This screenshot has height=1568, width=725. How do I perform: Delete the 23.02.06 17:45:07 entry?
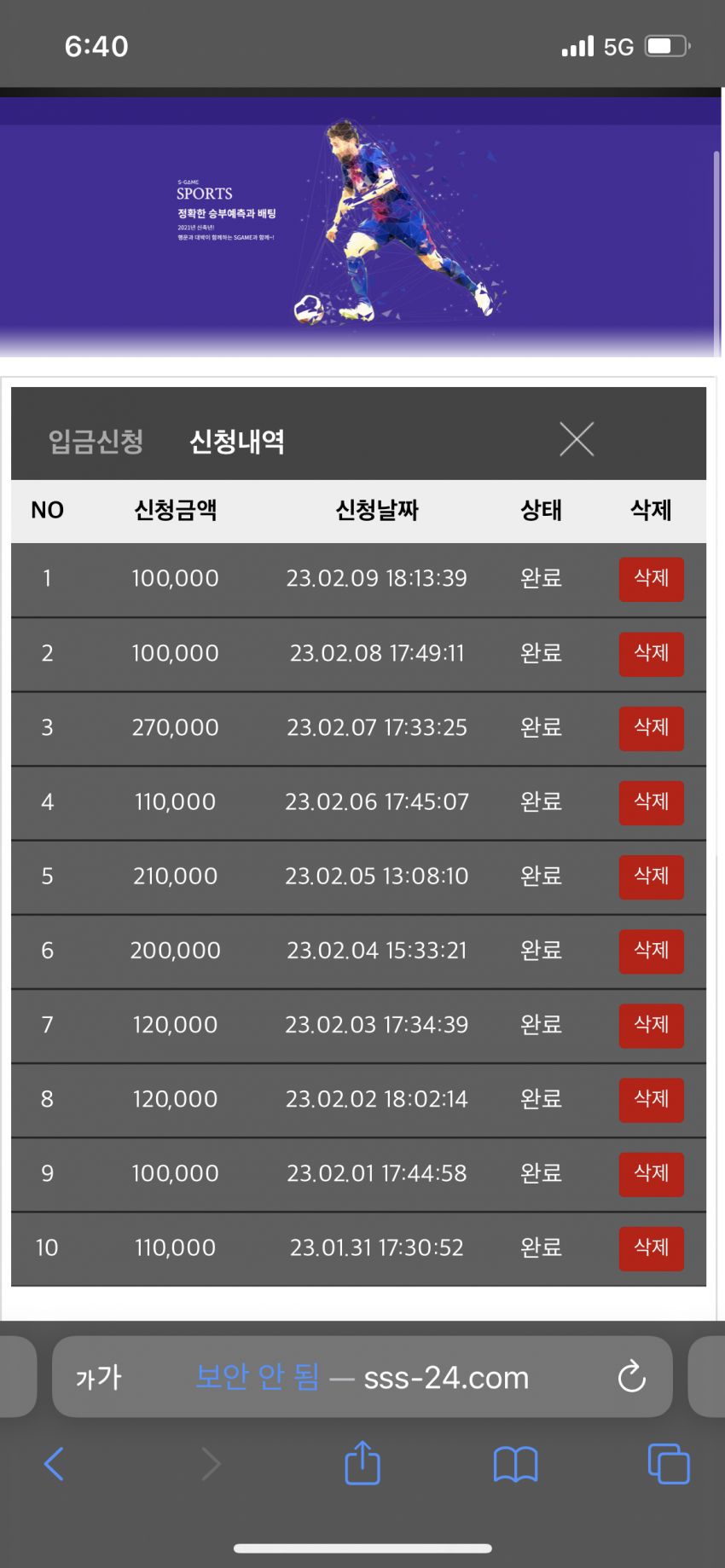click(651, 802)
